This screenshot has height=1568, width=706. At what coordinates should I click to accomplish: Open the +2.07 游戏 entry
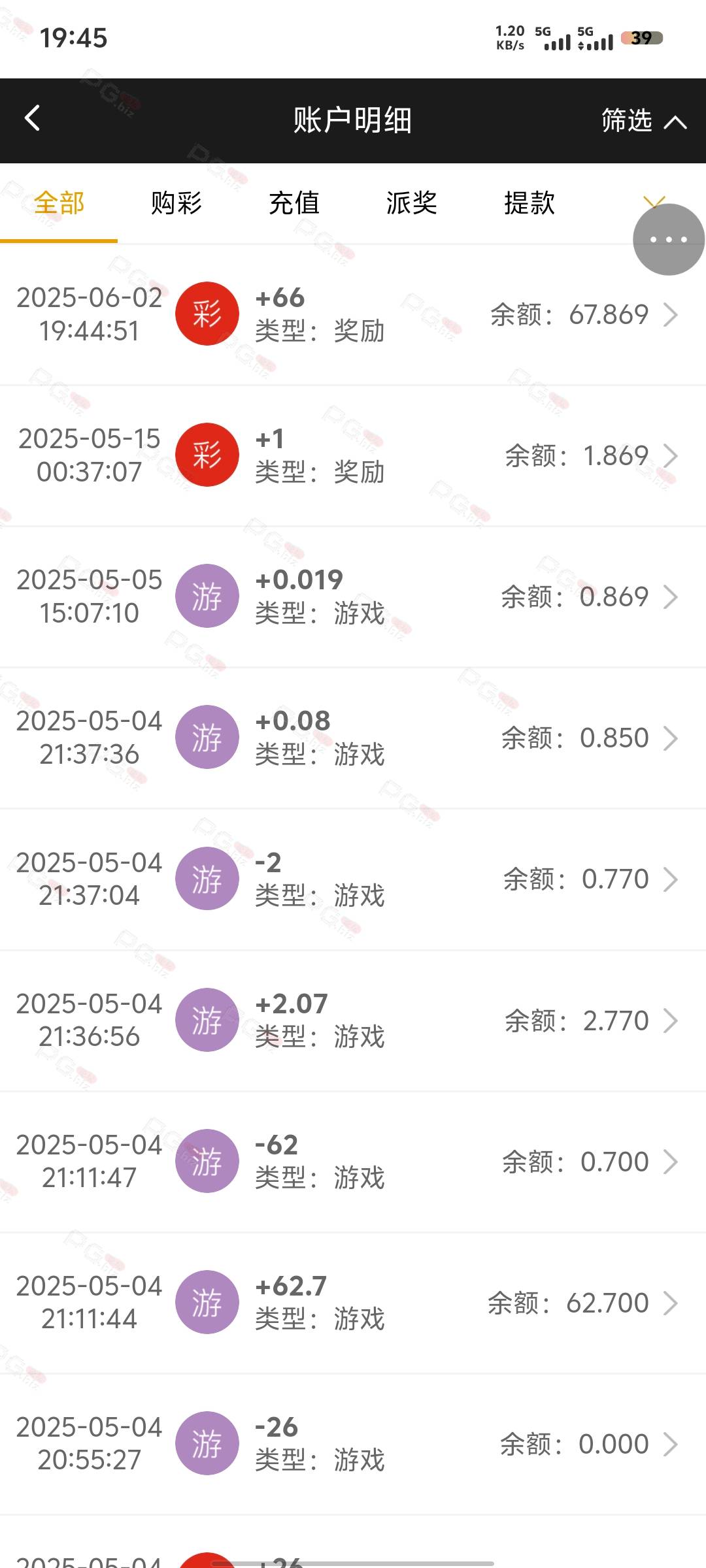tap(353, 1021)
